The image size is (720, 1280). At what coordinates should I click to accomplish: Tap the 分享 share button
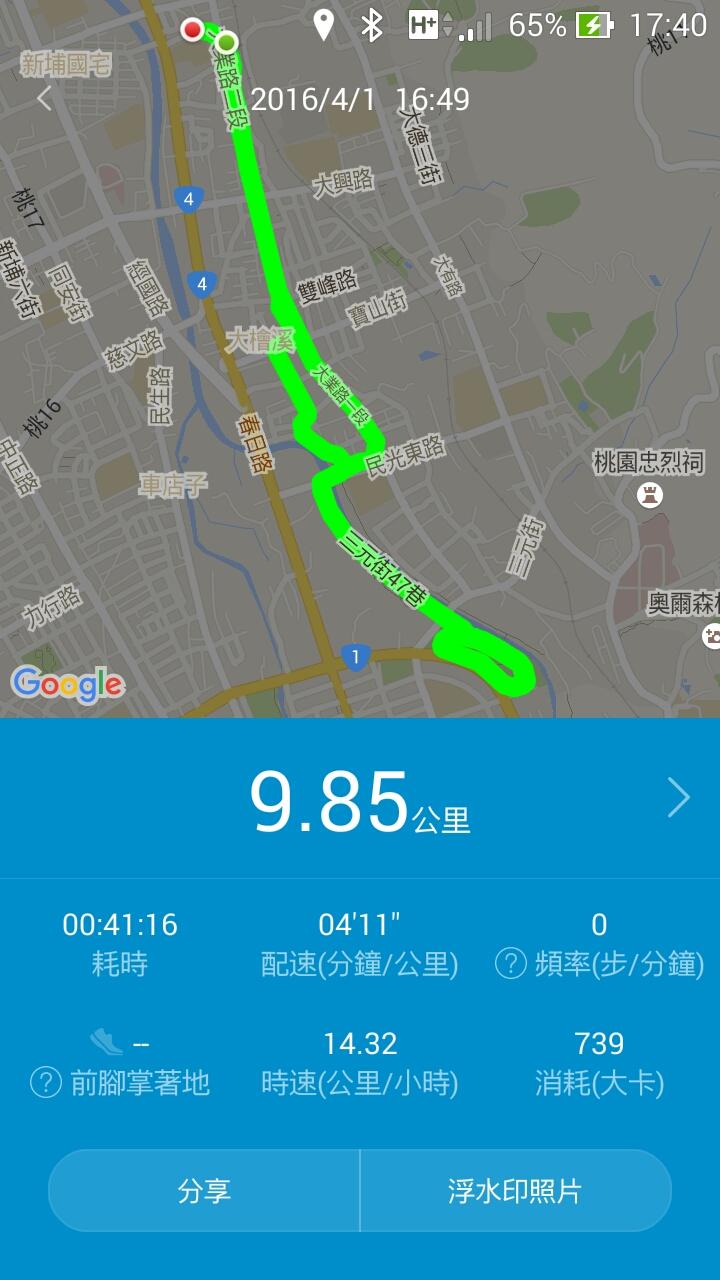point(204,1191)
